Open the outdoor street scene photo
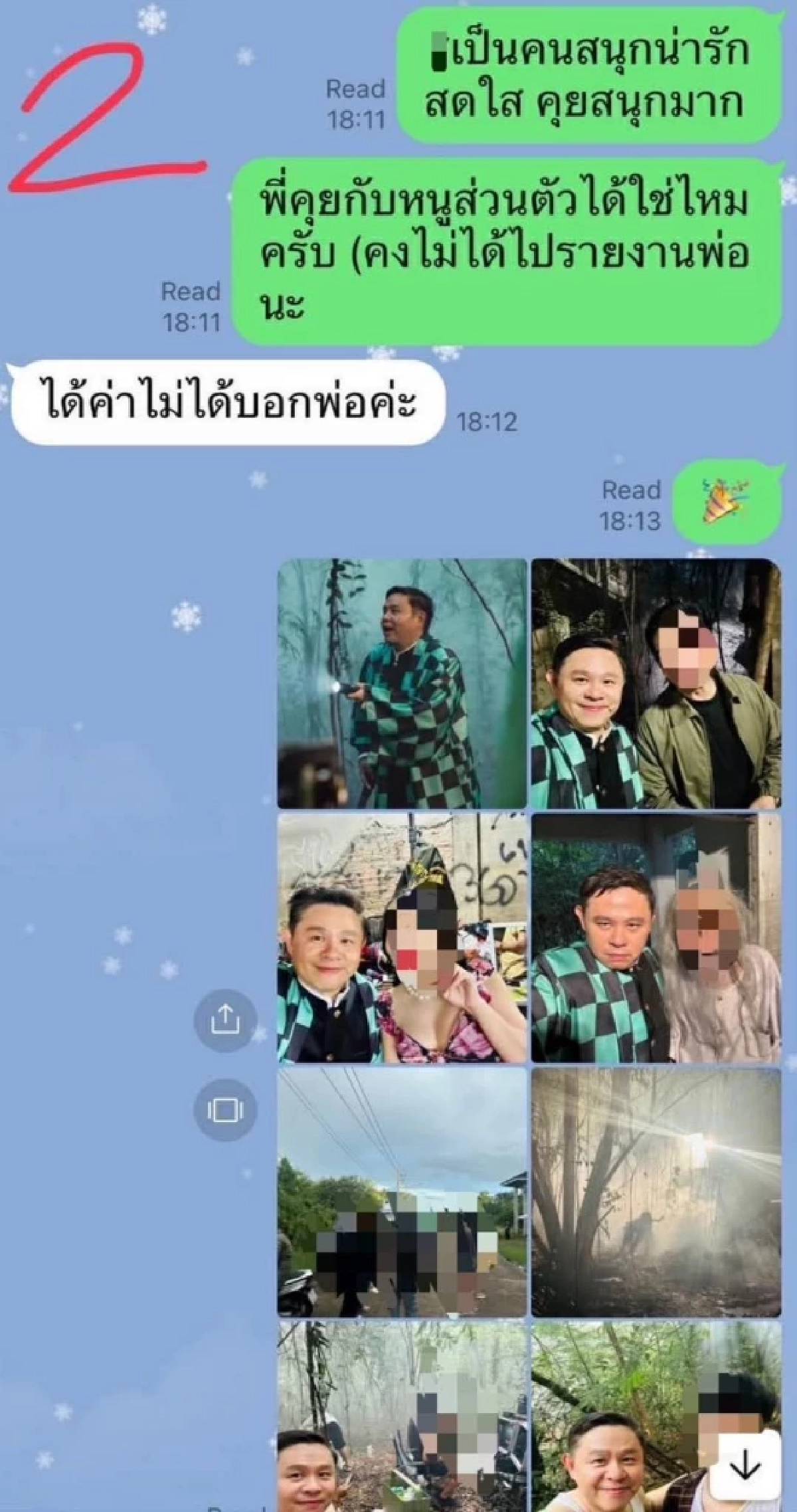This screenshot has width=797, height=1512. tap(402, 1192)
